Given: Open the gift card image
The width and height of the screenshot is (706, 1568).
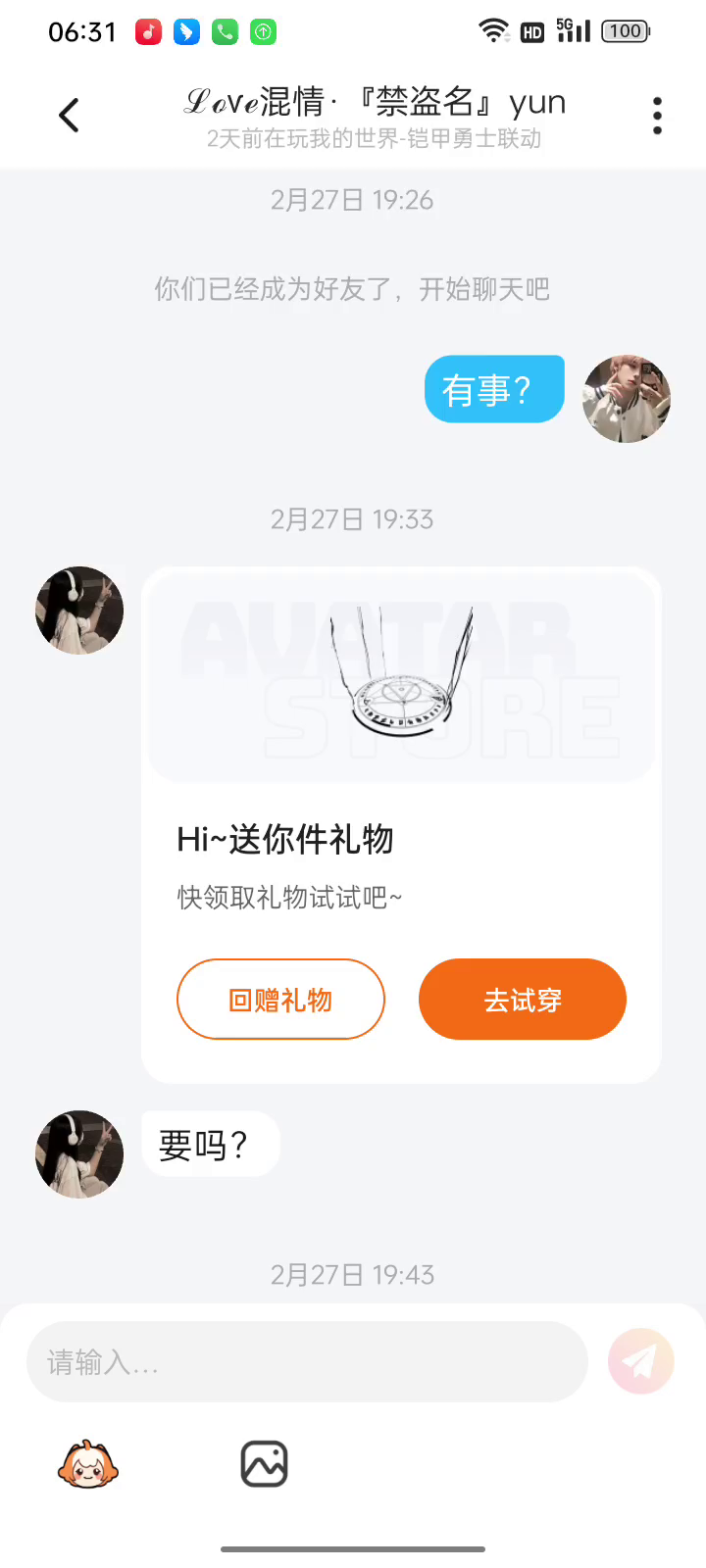Looking at the screenshot, I should click(x=401, y=678).
